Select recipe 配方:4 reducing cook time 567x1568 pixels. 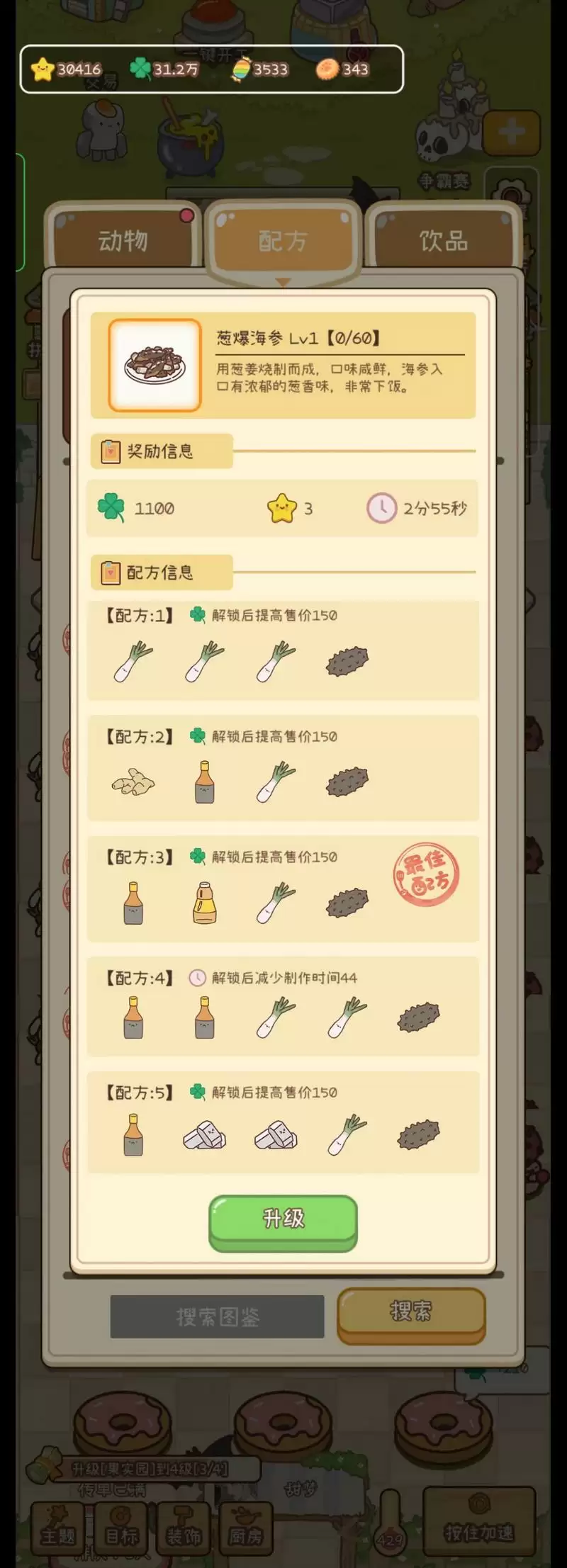[283, 1007]
